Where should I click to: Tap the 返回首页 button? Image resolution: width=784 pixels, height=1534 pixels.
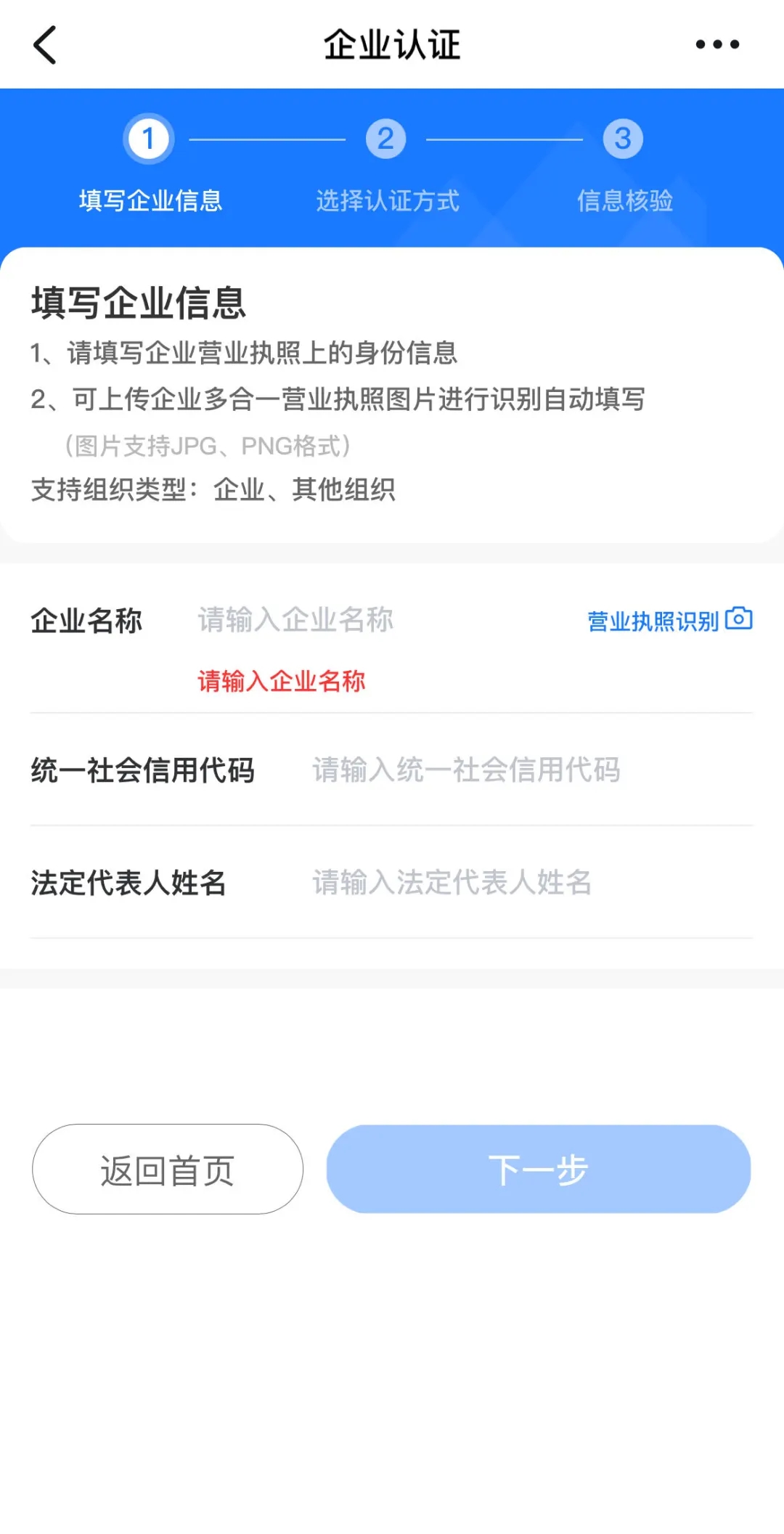(x=168, y=1169)
